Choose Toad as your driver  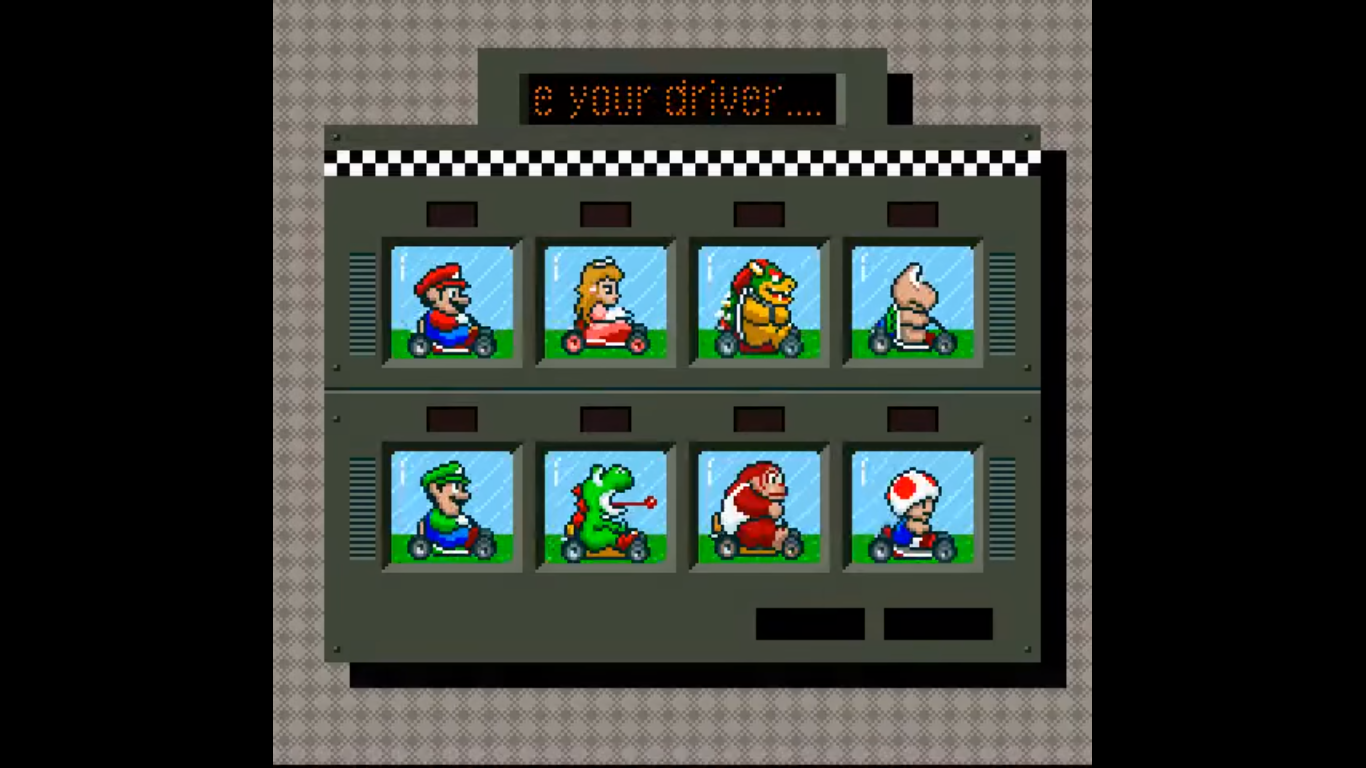[912, 507]
